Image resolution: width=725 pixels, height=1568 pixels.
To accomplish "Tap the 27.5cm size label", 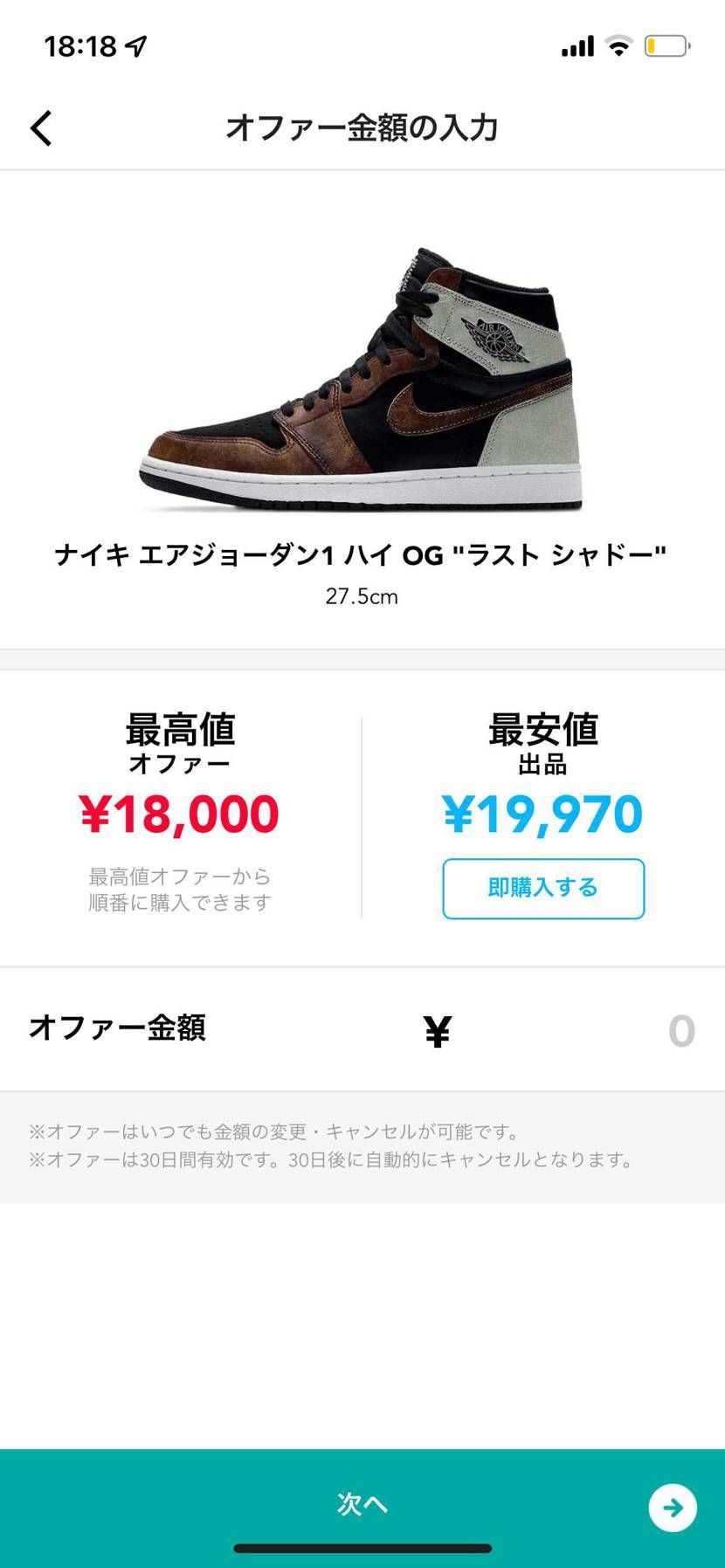I will pyautogui.click(x=362, y=596).
